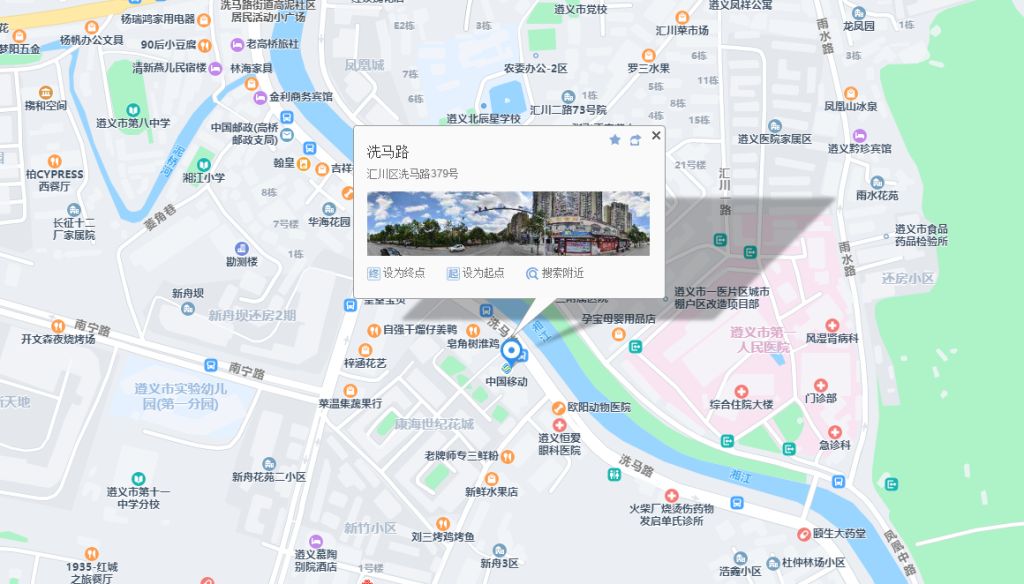
Task: Share the 洗马路 location
Action: 635,140
